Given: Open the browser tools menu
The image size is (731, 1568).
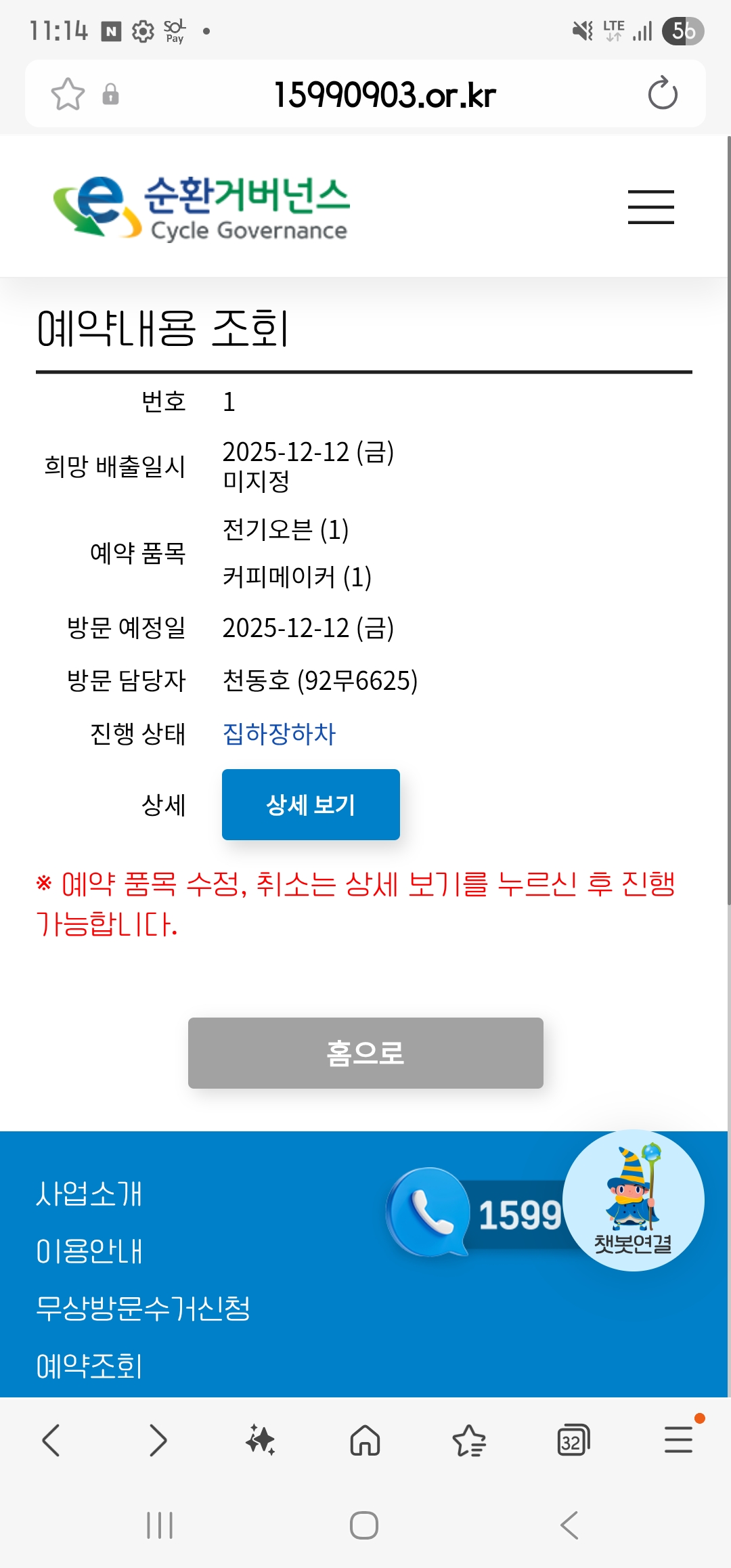Looking at the screenshot, I should point(678,1440).
